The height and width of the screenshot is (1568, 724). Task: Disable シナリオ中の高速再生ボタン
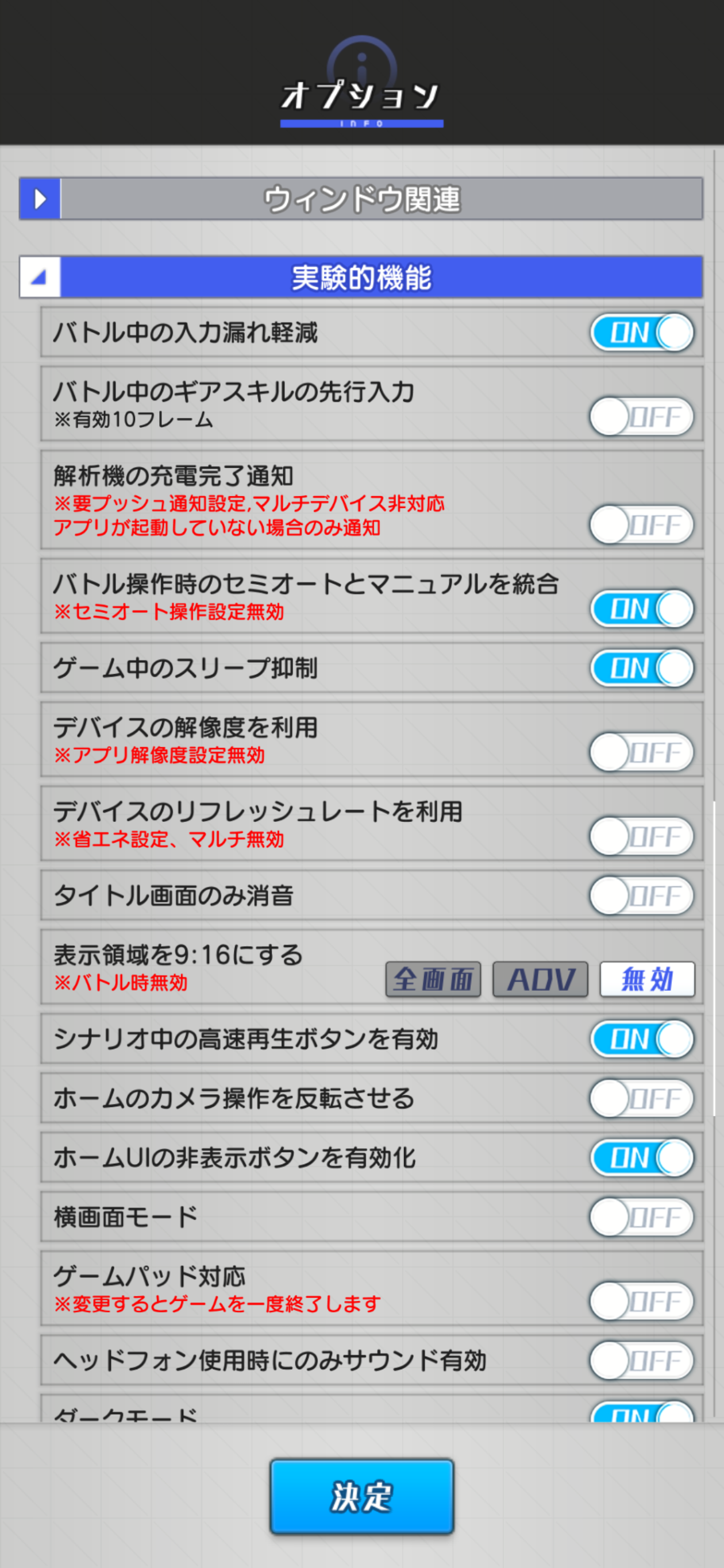pos(642,1039)
